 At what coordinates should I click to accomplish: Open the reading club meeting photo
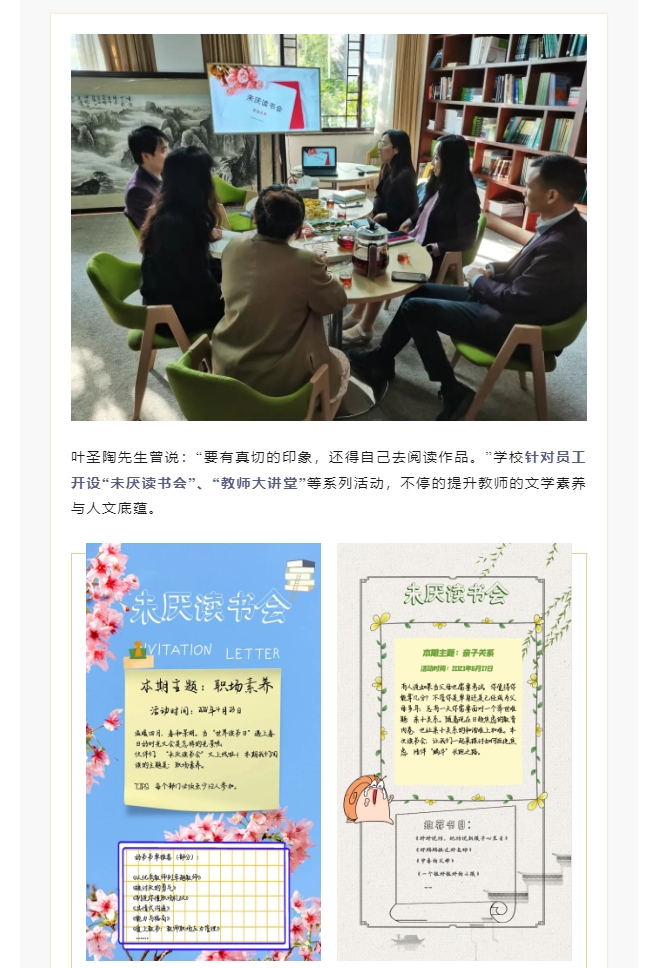point(328,227)
